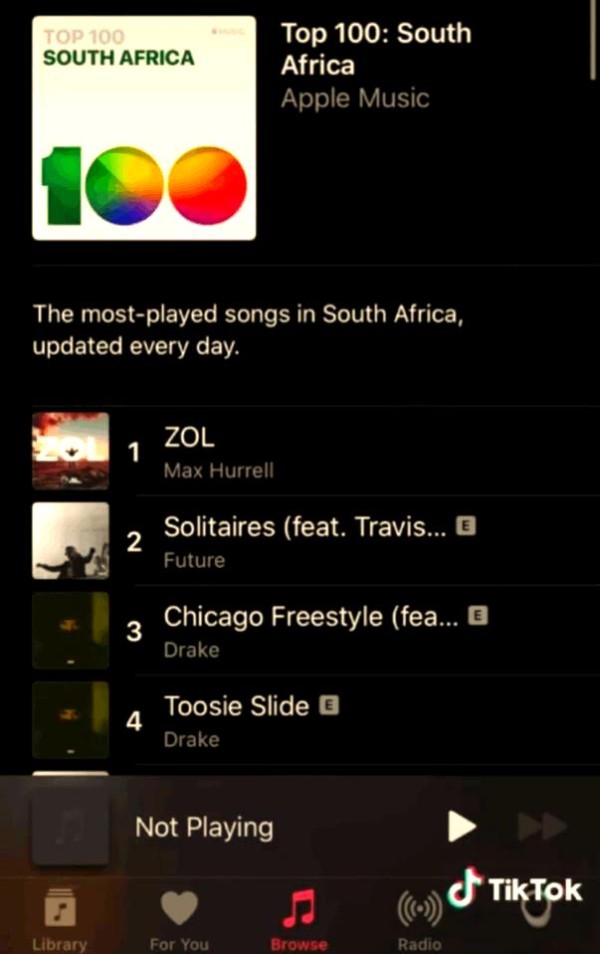Image resolution: width=600 pixels, height=954 pixels.
Task: Expand the Not Playing mini player
Action: (204, 828)
